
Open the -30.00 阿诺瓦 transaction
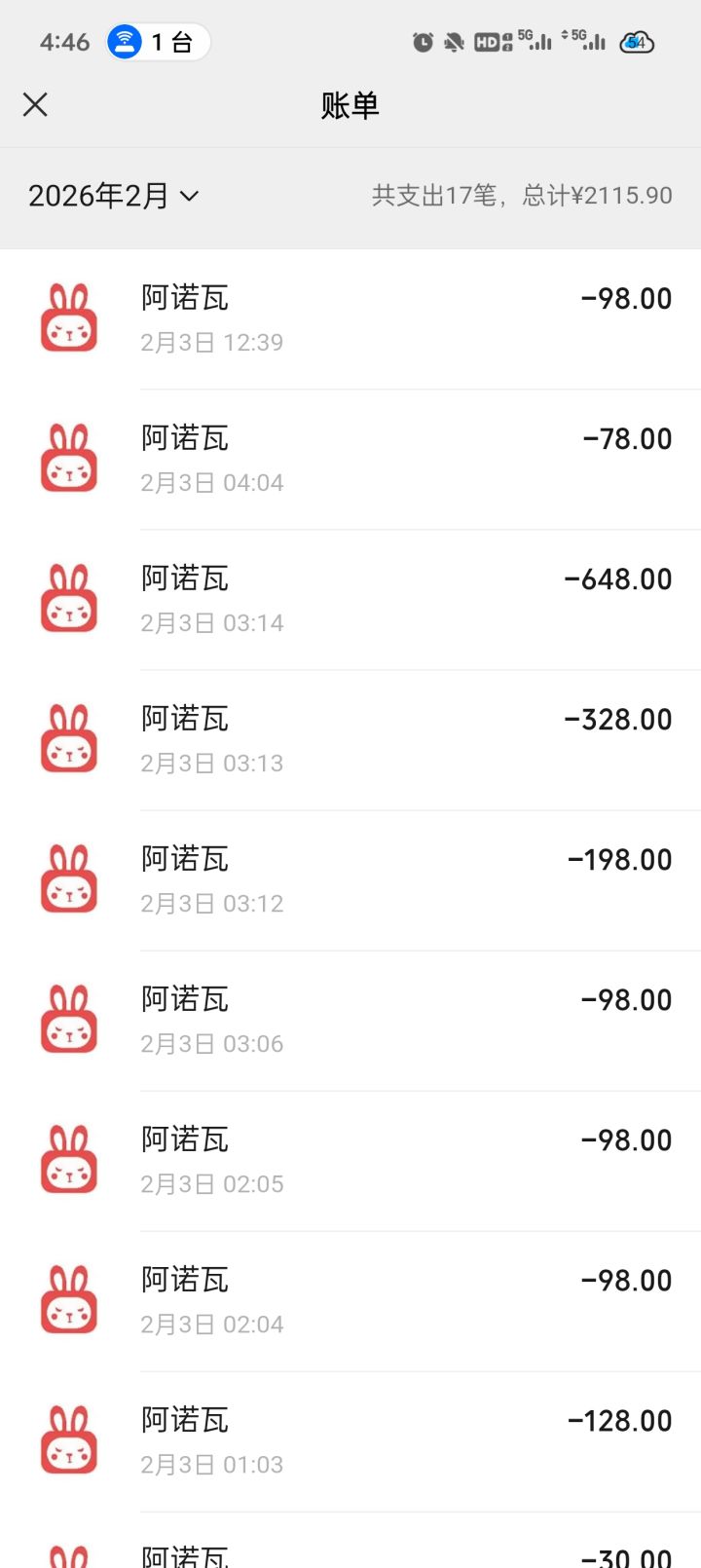(350, 1554)
